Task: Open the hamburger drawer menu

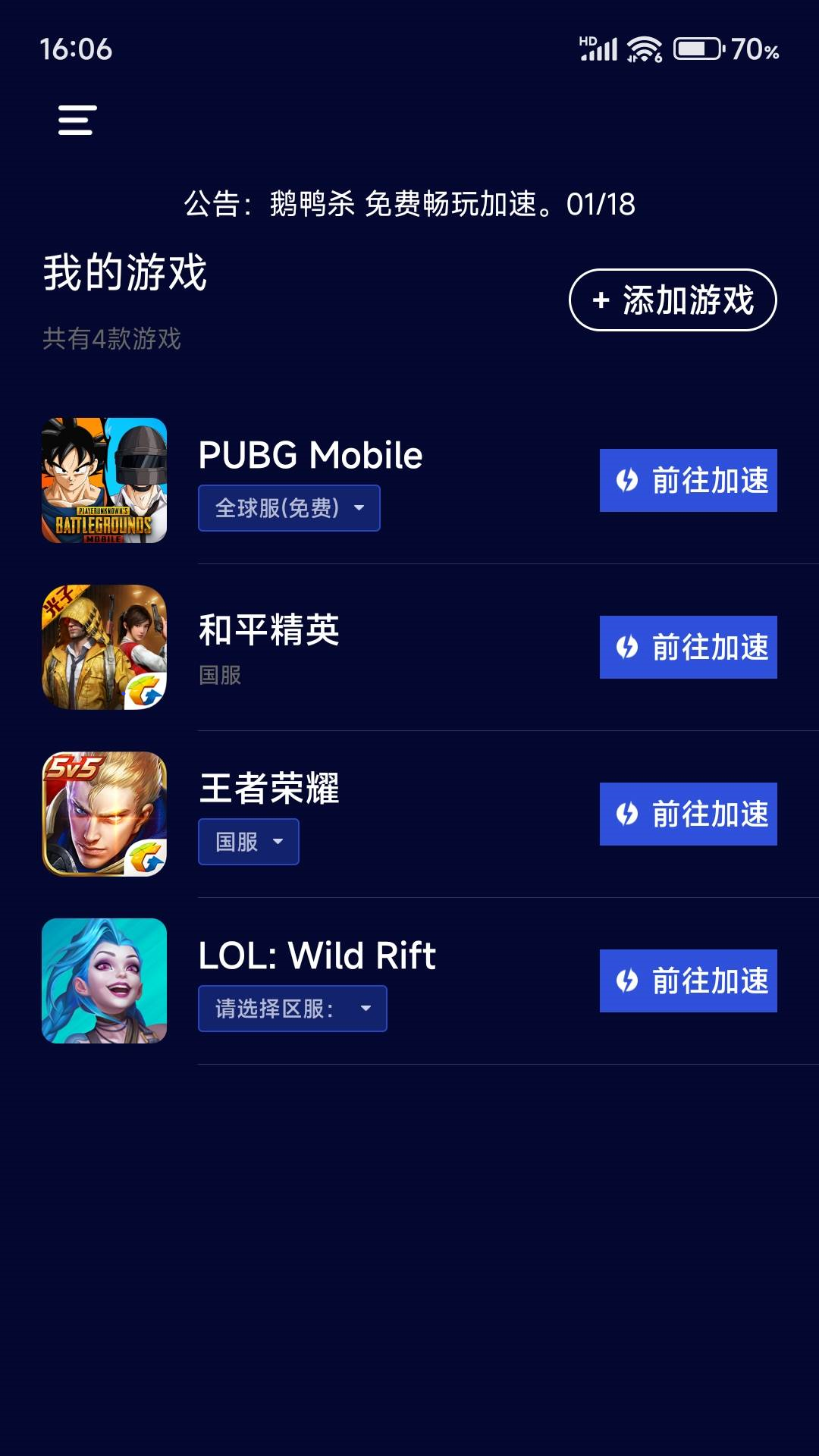Action: (77, 120)
